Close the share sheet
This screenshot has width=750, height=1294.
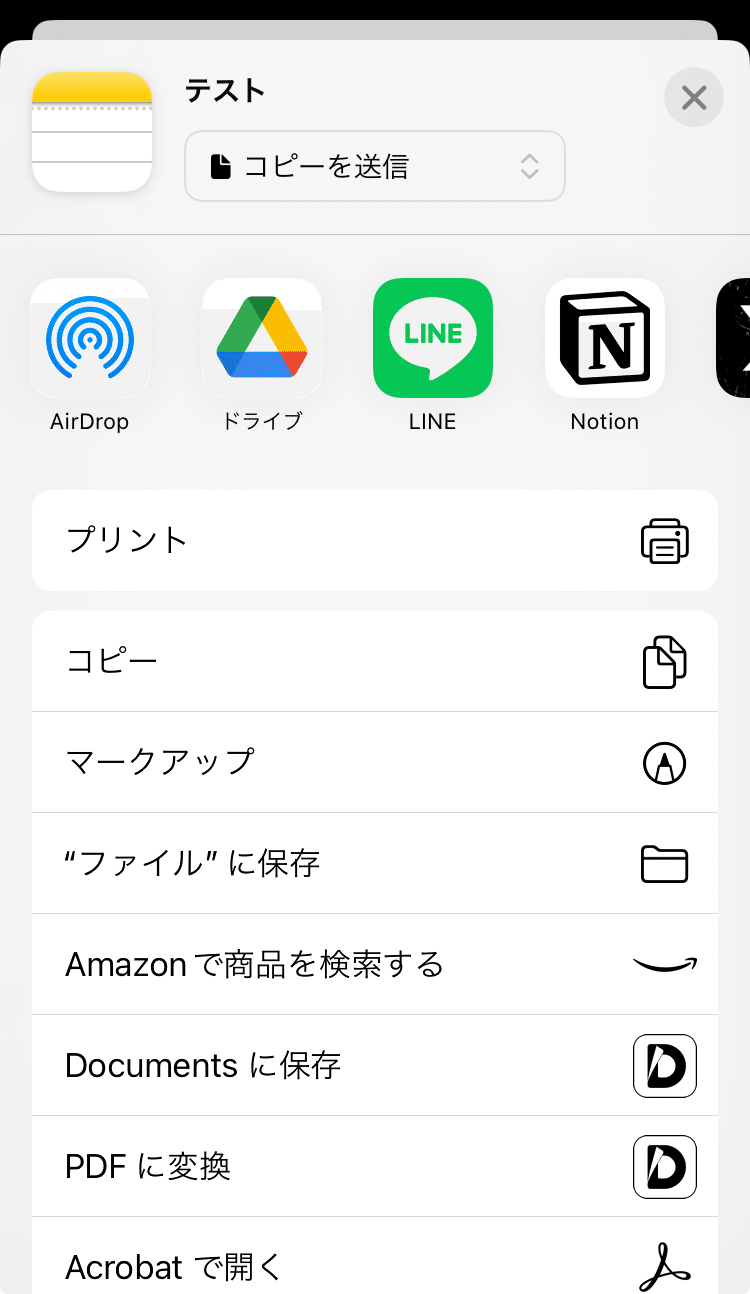[694, 97]
